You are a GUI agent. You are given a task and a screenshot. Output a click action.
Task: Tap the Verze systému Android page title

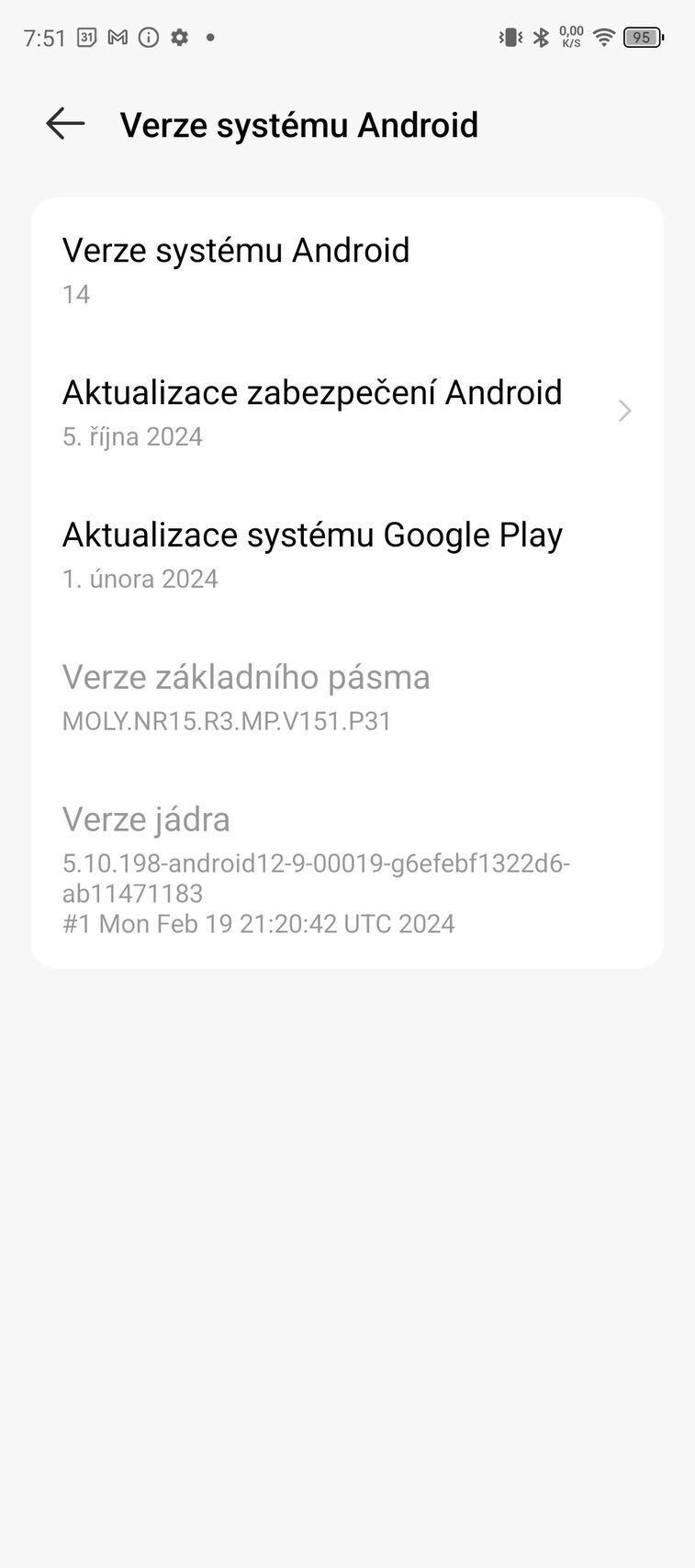coord(297,124)
